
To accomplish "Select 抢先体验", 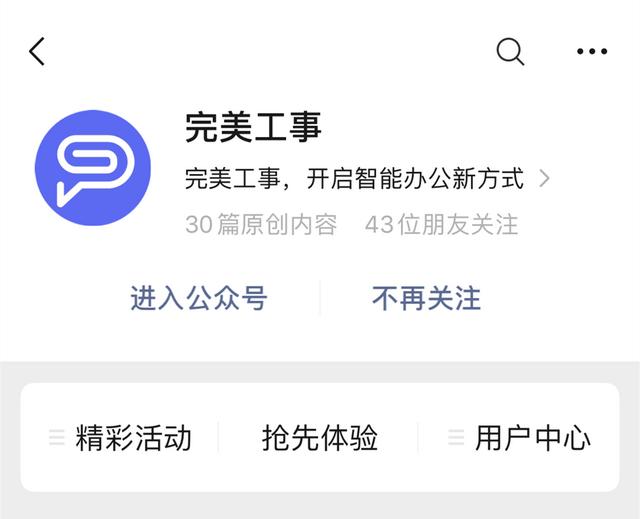I will click(x=320, y=437).
